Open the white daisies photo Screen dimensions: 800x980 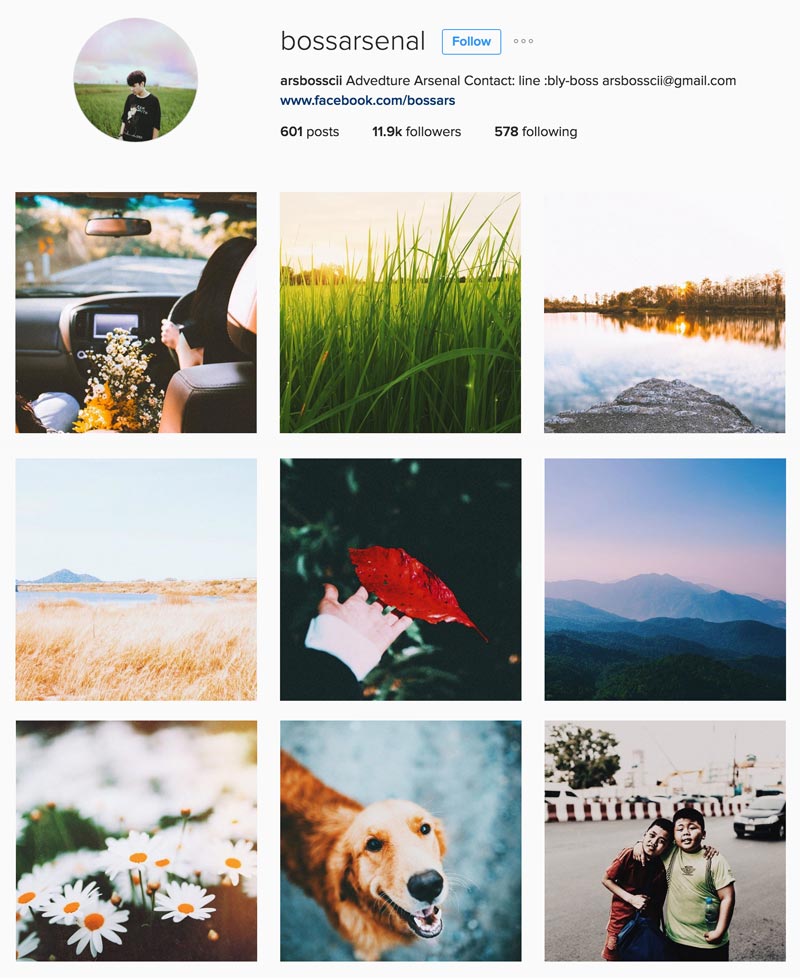coord(136,840)
